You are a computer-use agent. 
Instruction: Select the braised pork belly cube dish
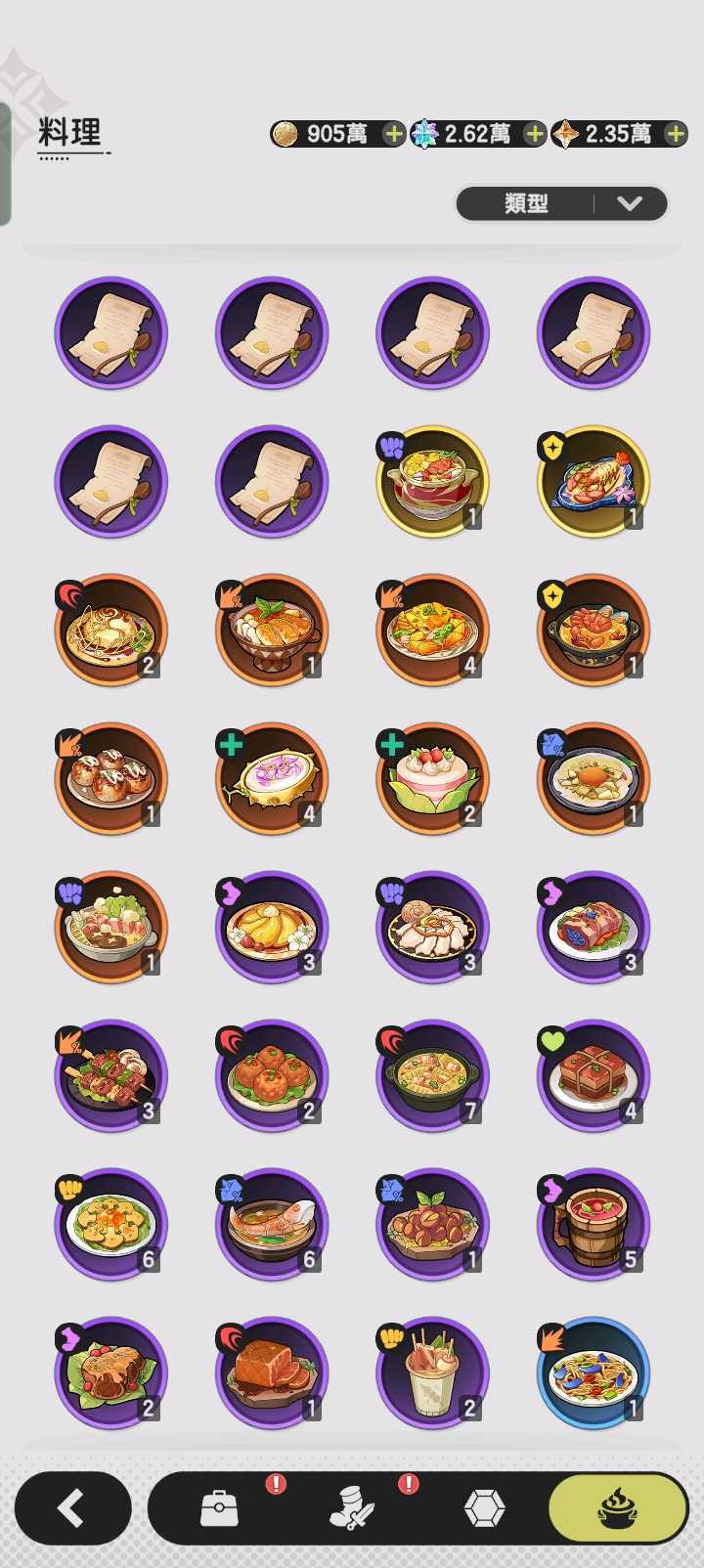[593, 1076]
